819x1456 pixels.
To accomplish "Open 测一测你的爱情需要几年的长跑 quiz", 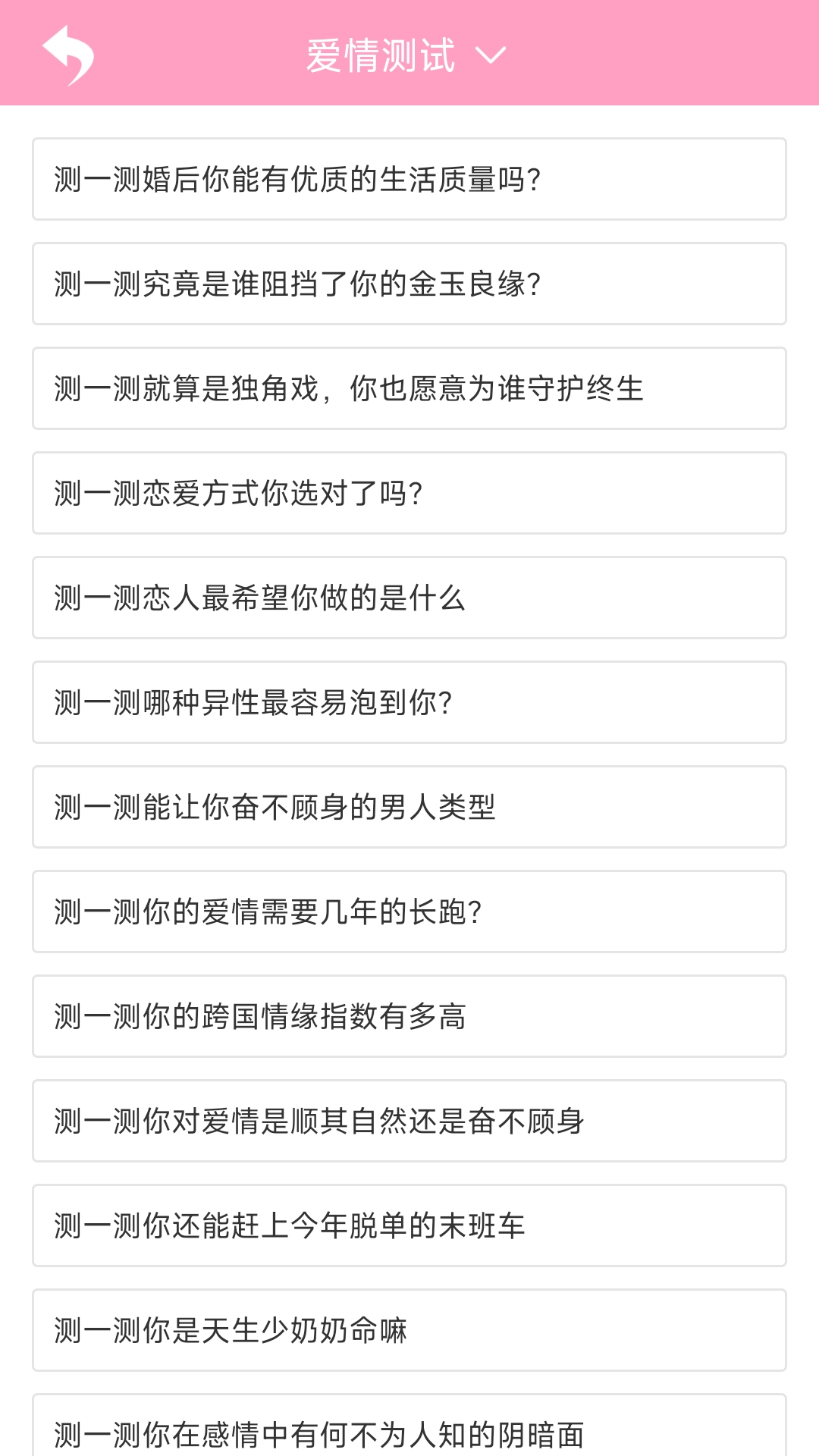I will (x=409, y=912).
